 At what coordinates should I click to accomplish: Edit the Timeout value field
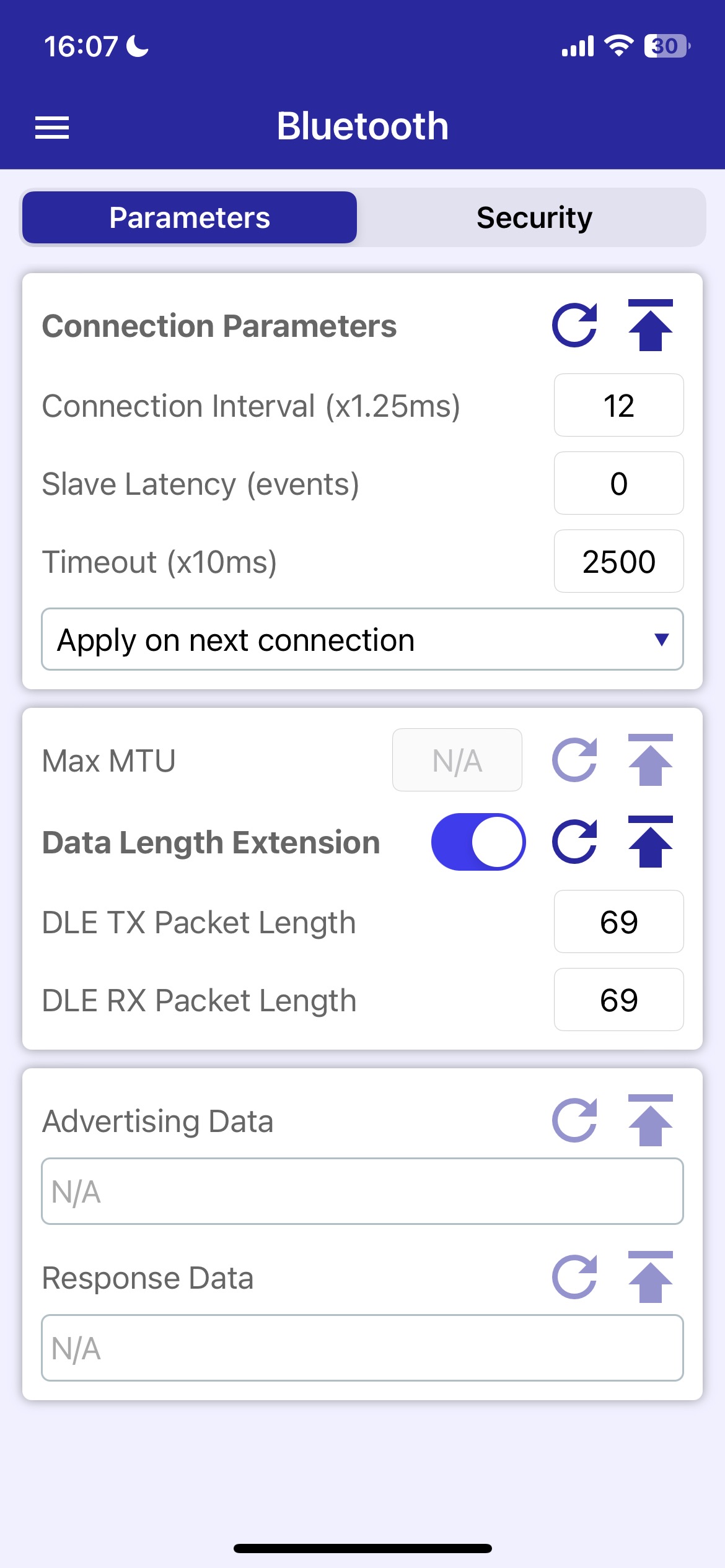[x=618, y=561]
